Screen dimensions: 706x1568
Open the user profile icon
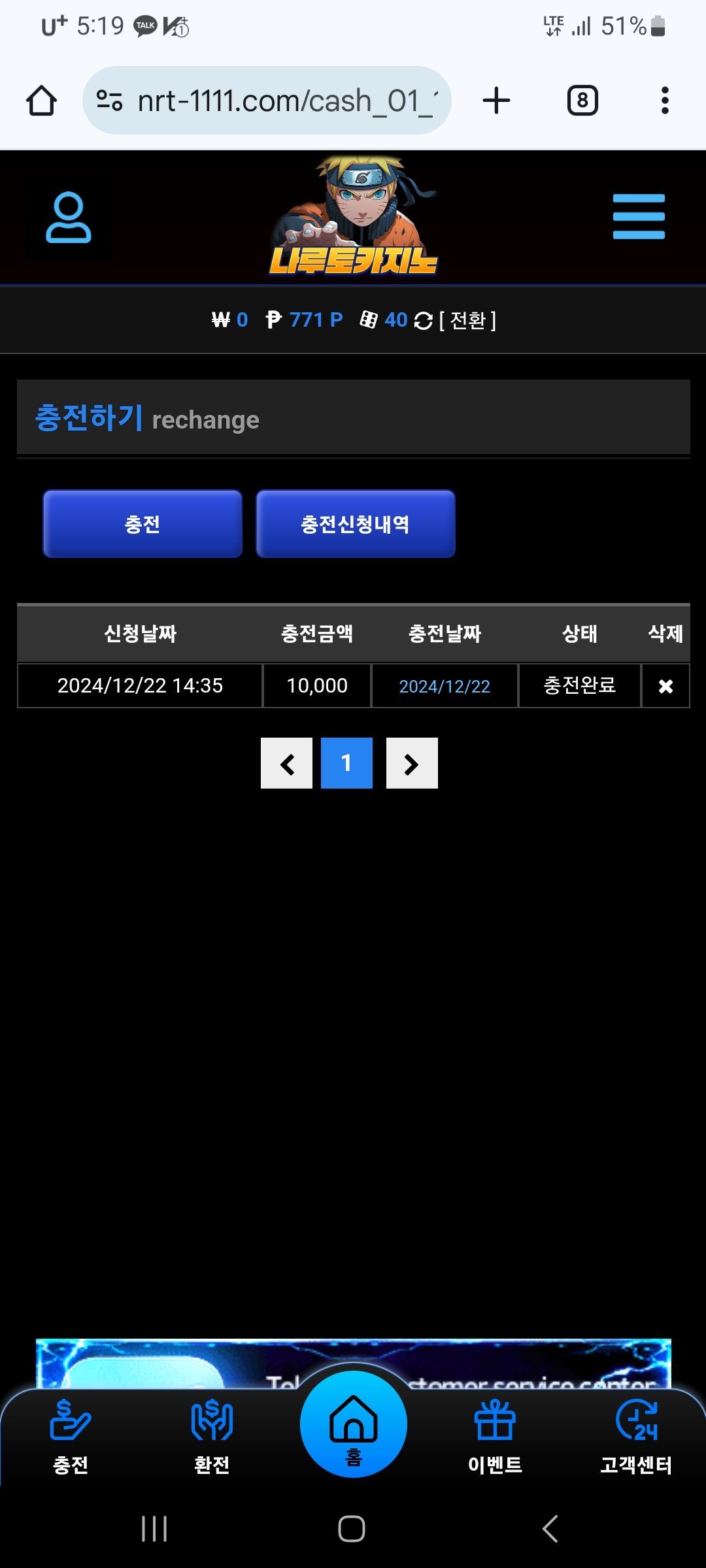point(68,218)
